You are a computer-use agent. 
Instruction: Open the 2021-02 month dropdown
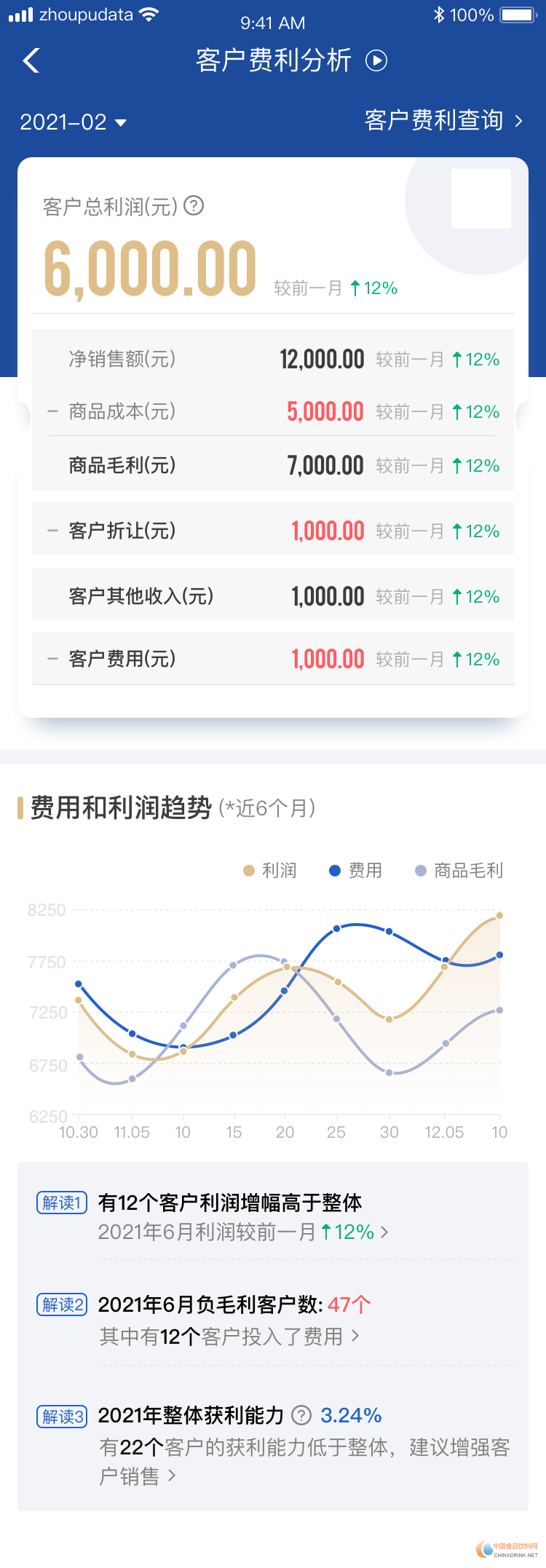coord(74,122)
